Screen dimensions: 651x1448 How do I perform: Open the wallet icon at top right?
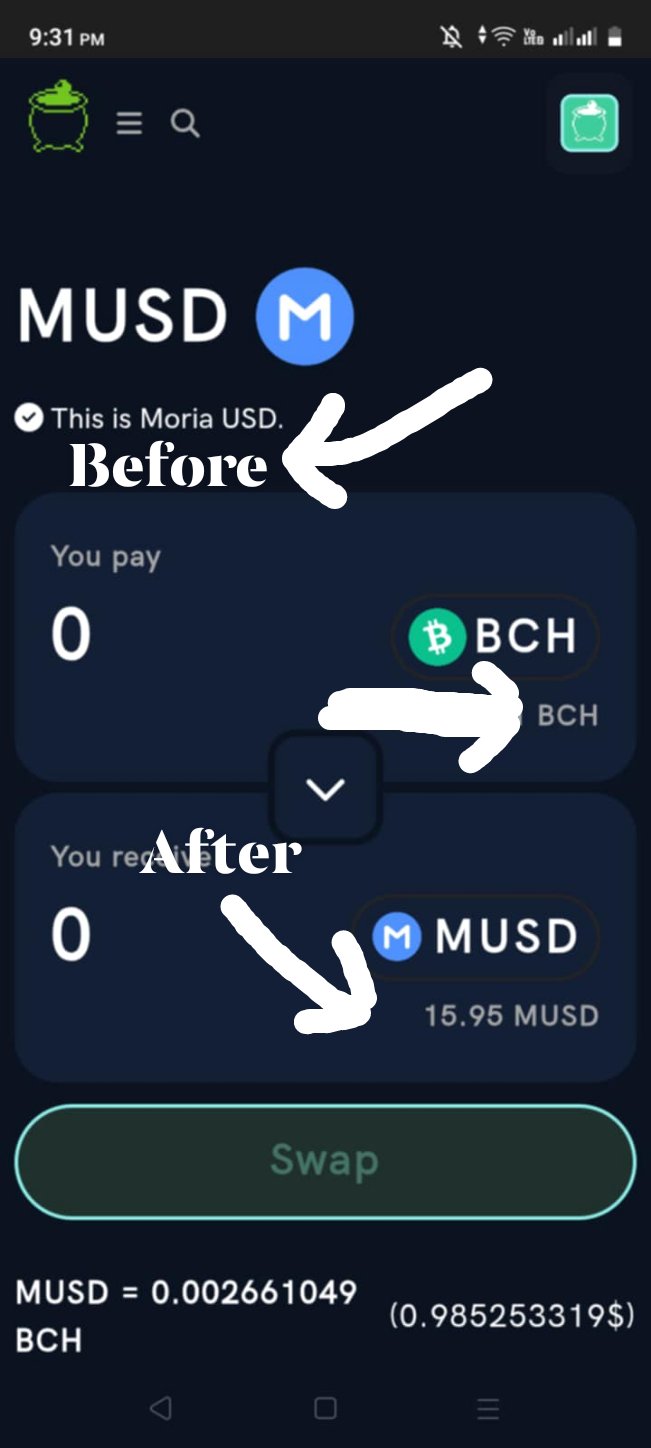589,123
